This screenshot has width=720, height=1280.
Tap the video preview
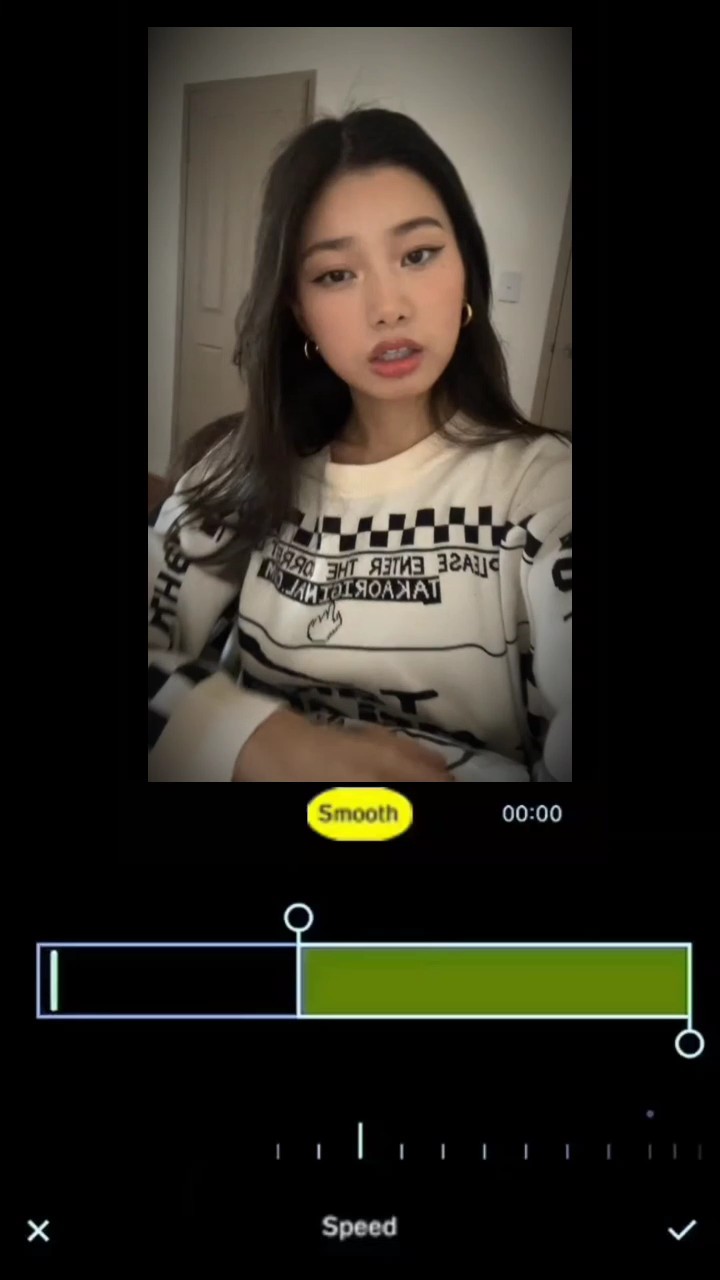pos(360,404)
